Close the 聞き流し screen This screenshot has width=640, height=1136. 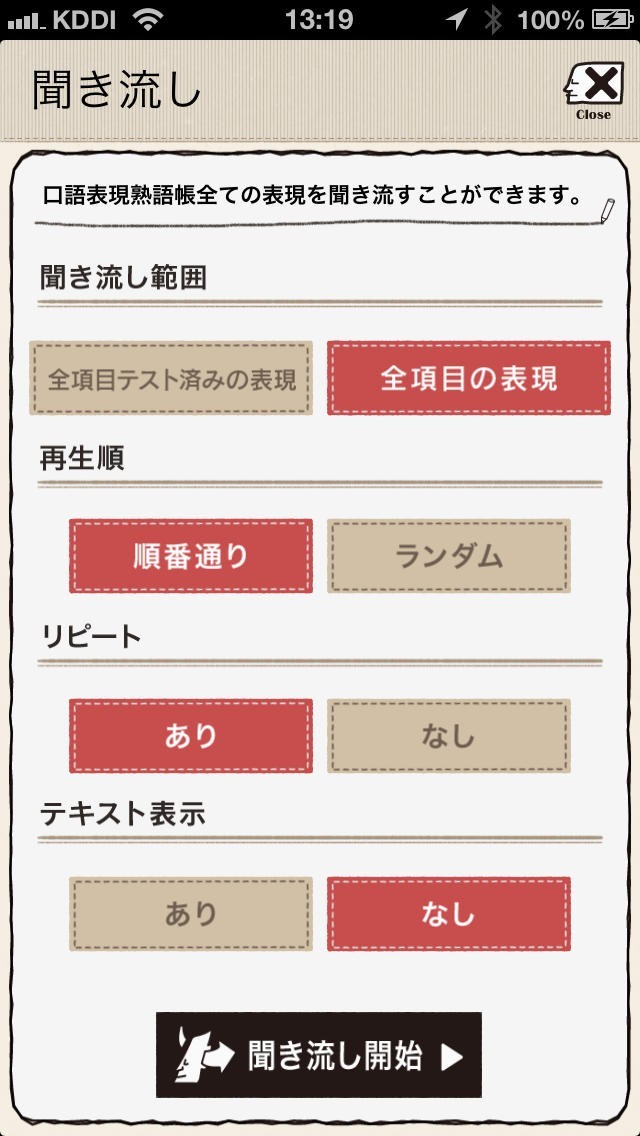[594, 90]
